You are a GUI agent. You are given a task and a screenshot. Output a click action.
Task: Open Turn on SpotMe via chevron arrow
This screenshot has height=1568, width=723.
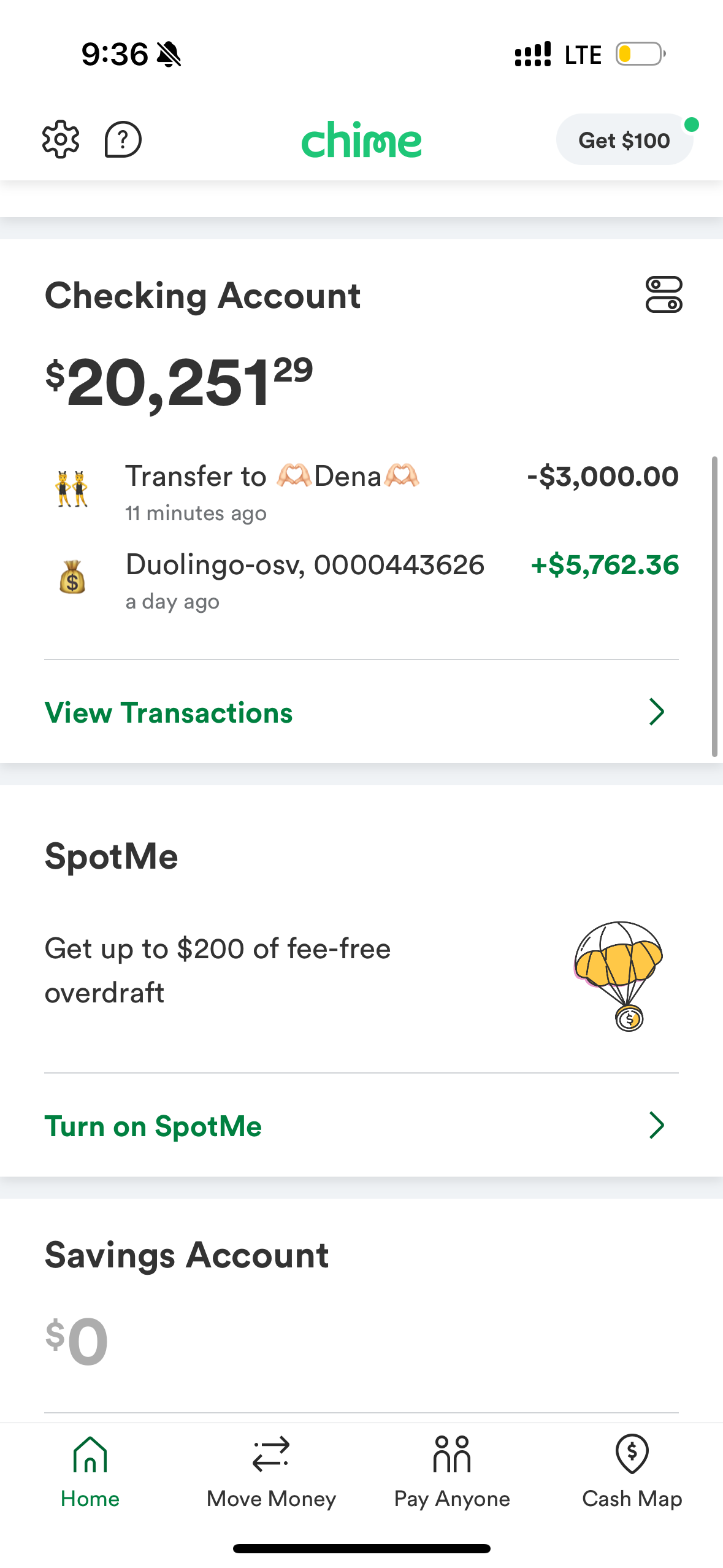coord(657,1125)
